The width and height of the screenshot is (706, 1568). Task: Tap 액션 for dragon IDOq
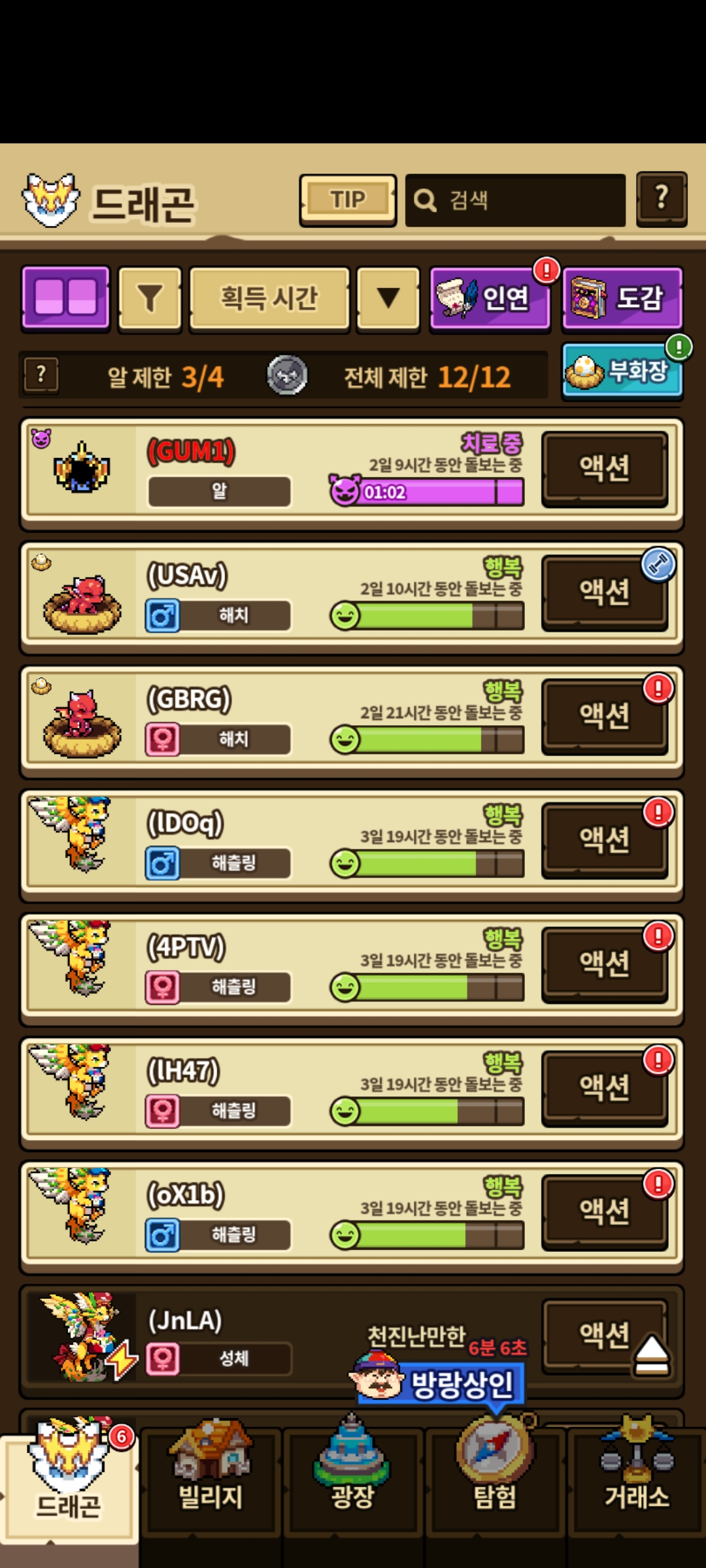[x=605, y=841]
